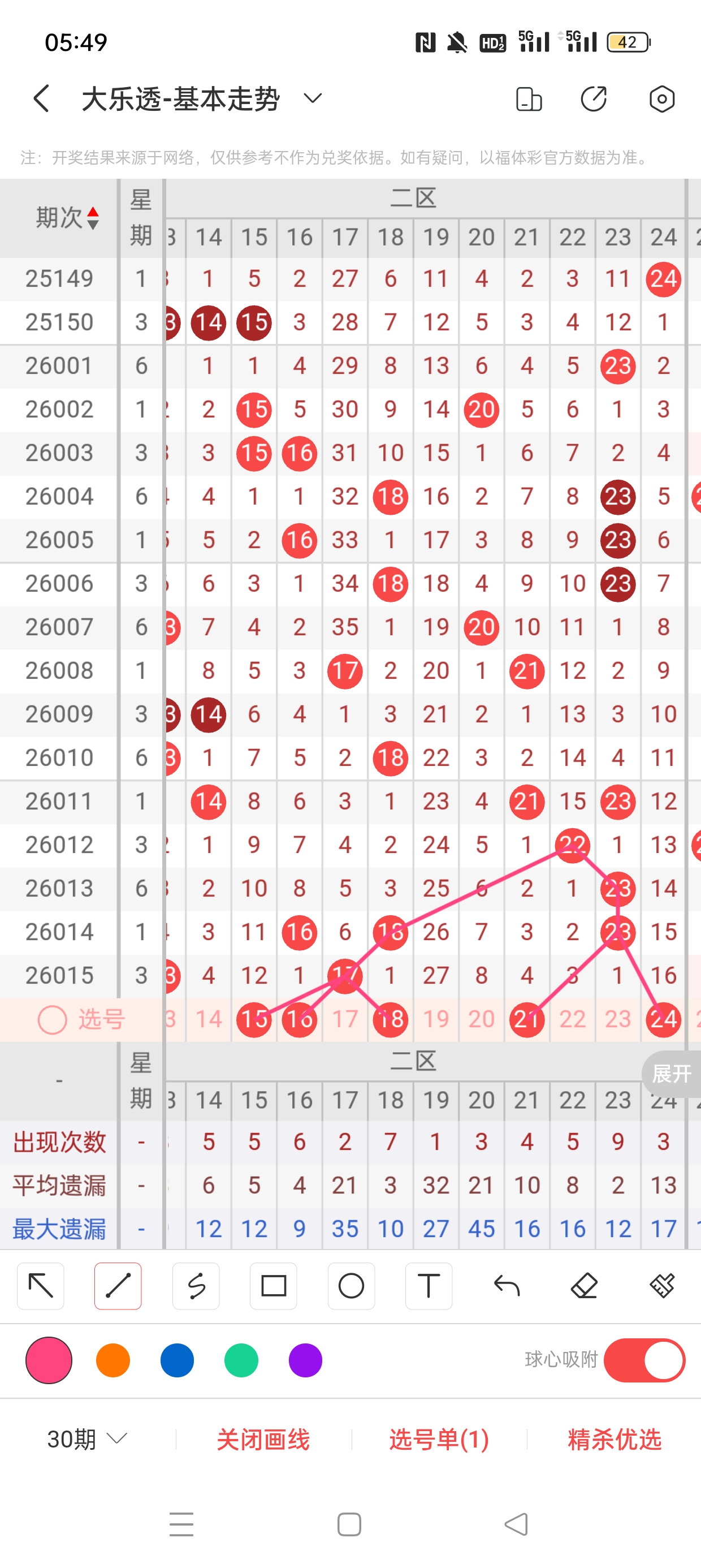Viewport: 701px width, 1568px height.
Task: Share this trend chart
Action: (x=594, y=99)
